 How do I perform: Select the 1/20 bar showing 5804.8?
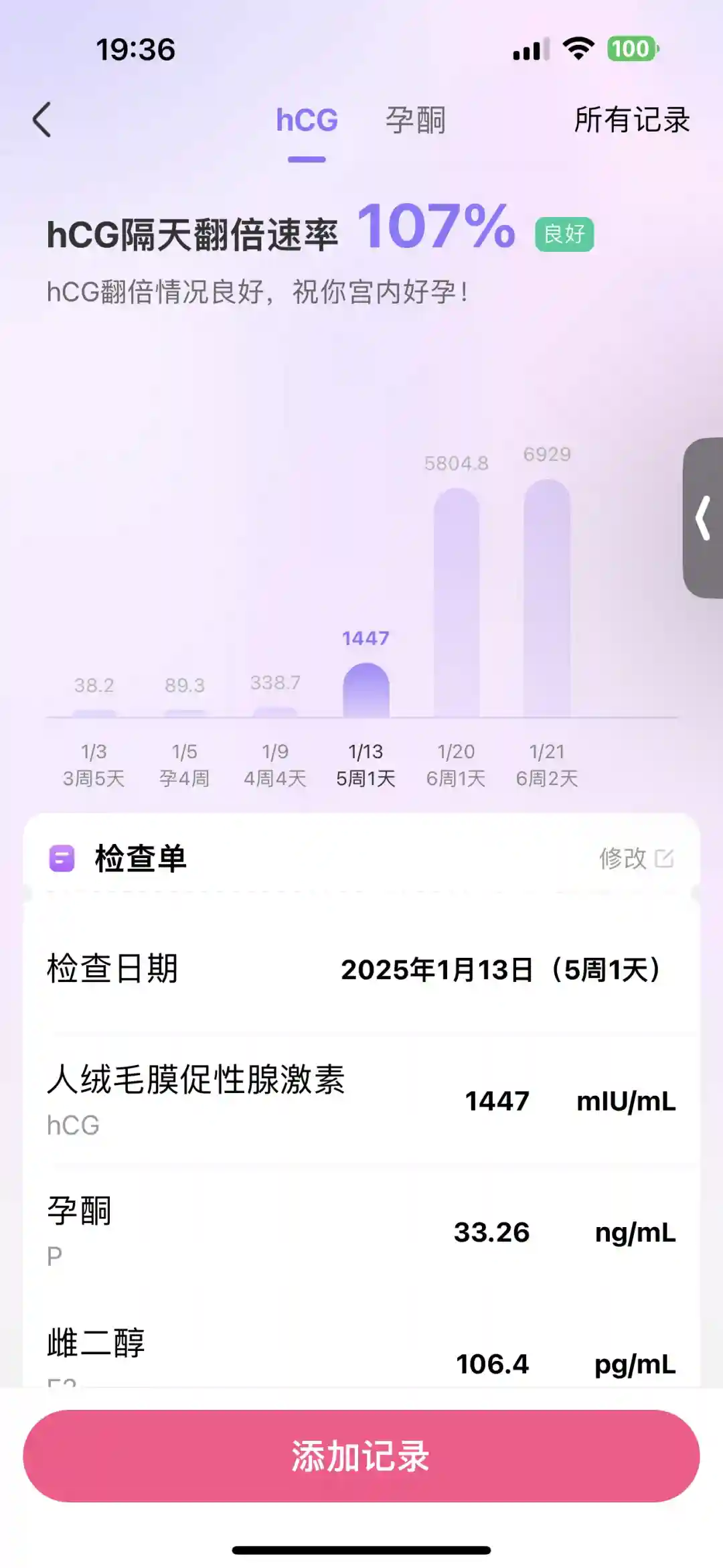pos(457,603)
